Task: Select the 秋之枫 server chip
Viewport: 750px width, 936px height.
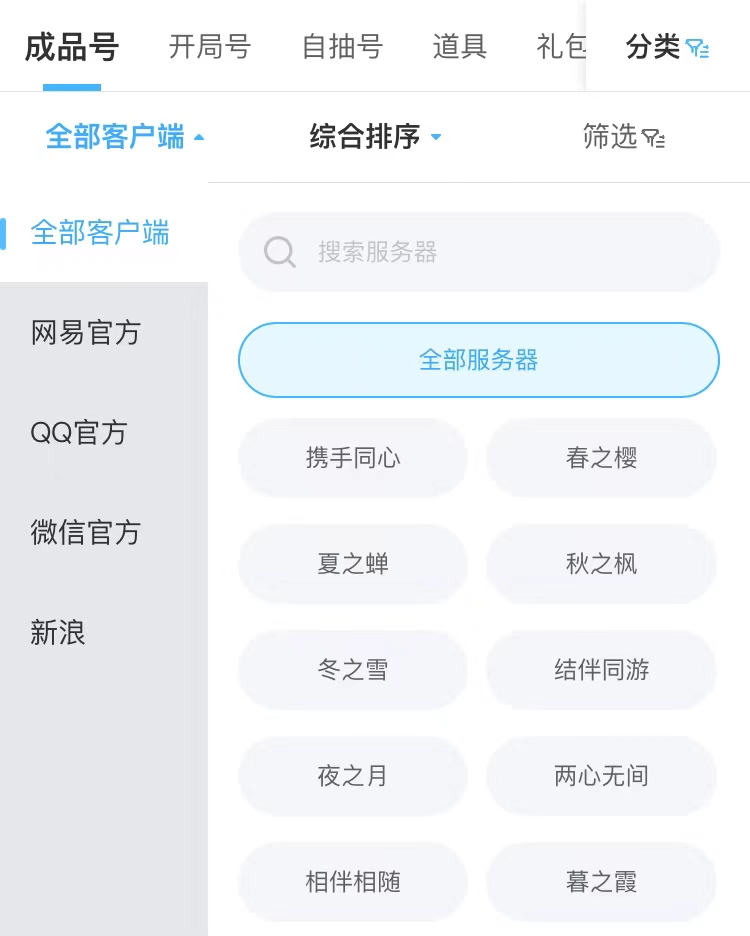Action: tap(601, 564)
